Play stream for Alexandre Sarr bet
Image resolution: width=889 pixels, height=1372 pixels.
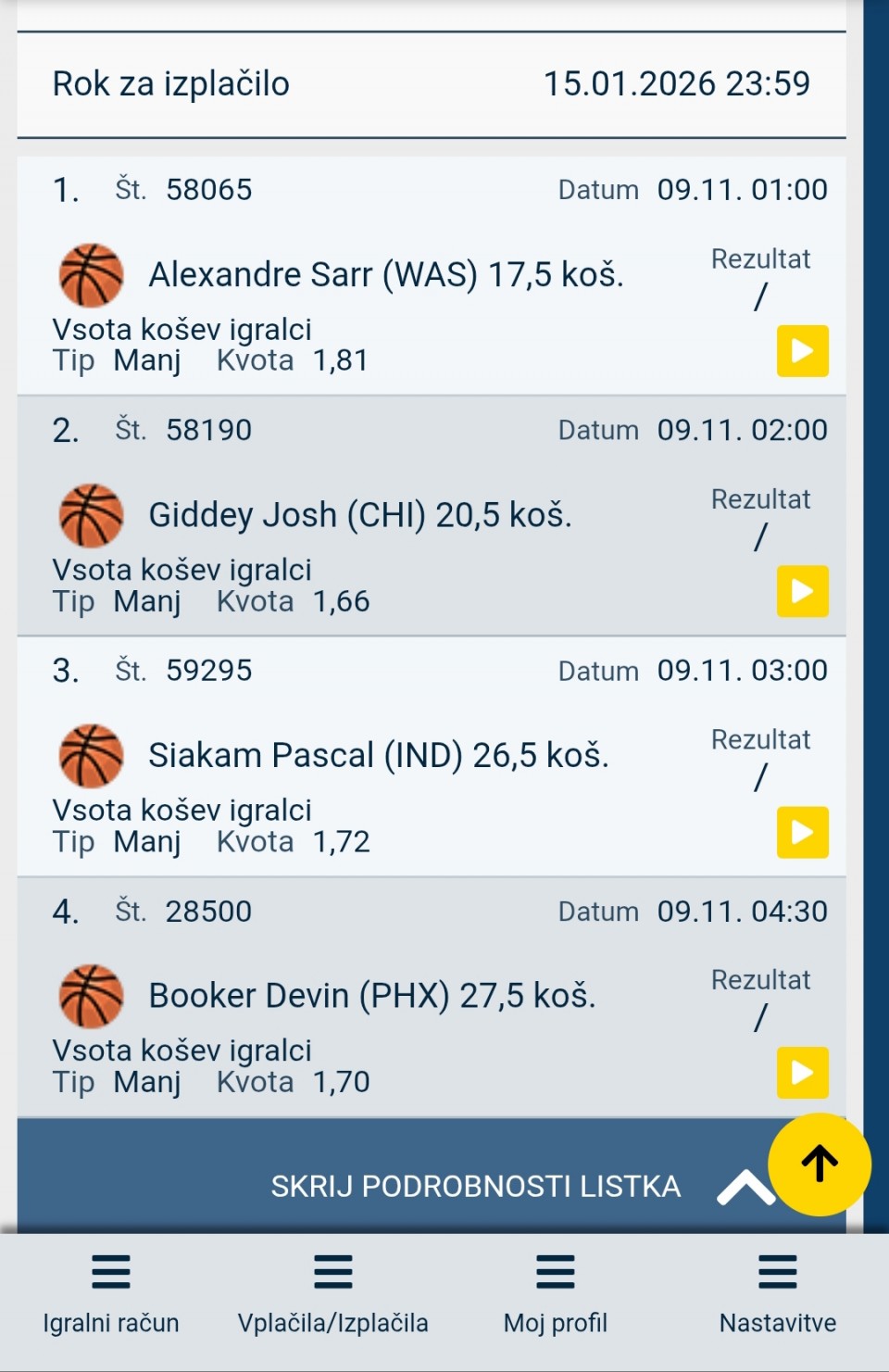click(x=802, y=351)
